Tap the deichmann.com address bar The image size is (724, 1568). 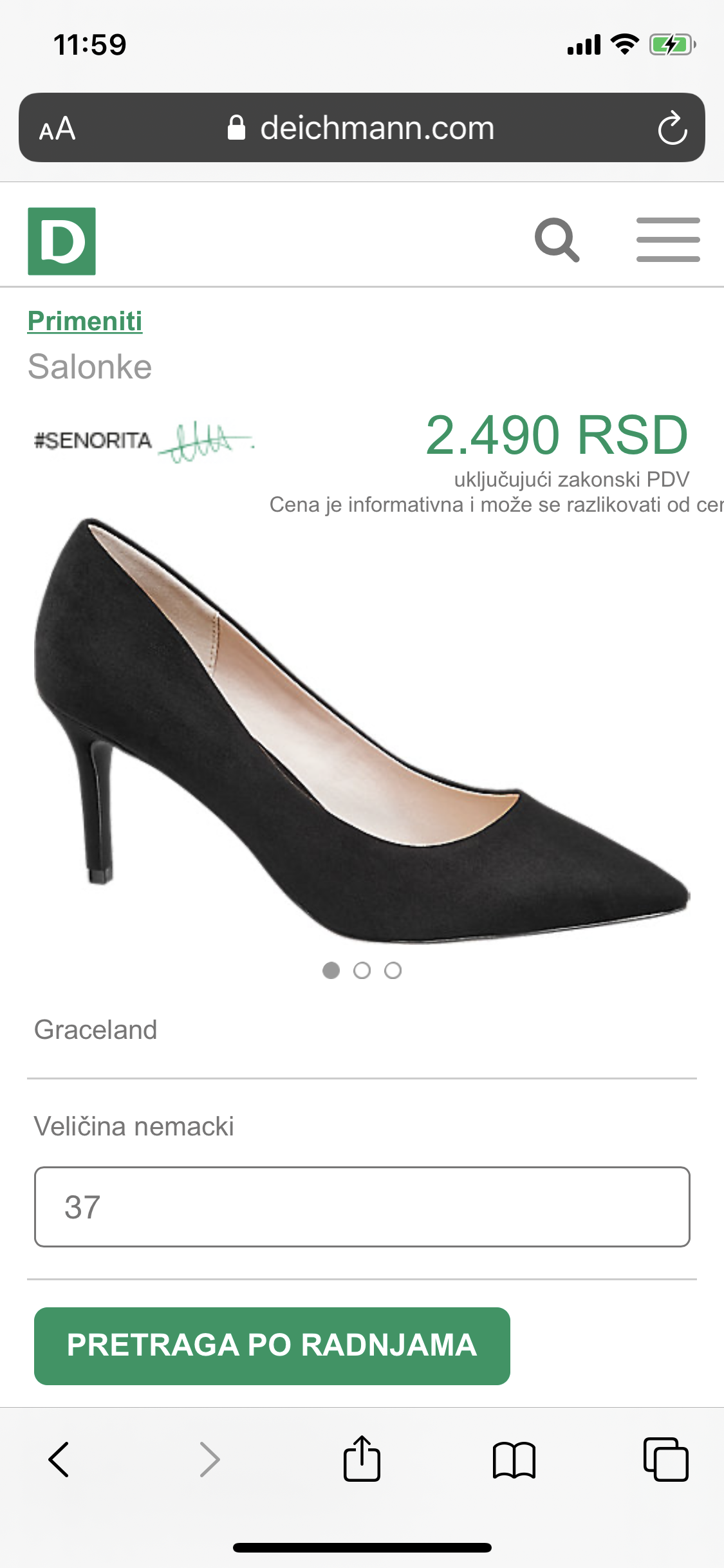tap(362, 127)
